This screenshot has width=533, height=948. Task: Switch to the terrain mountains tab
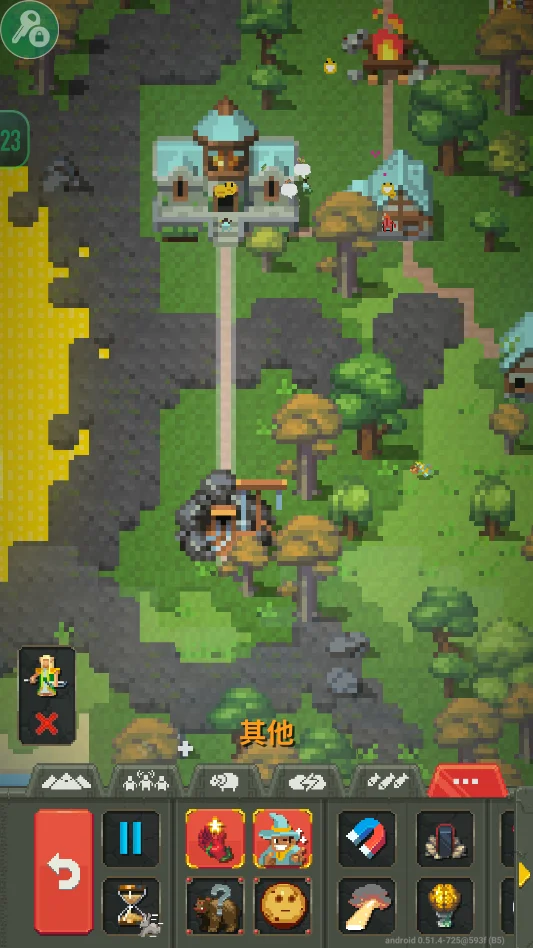click(x=66, y=782)
